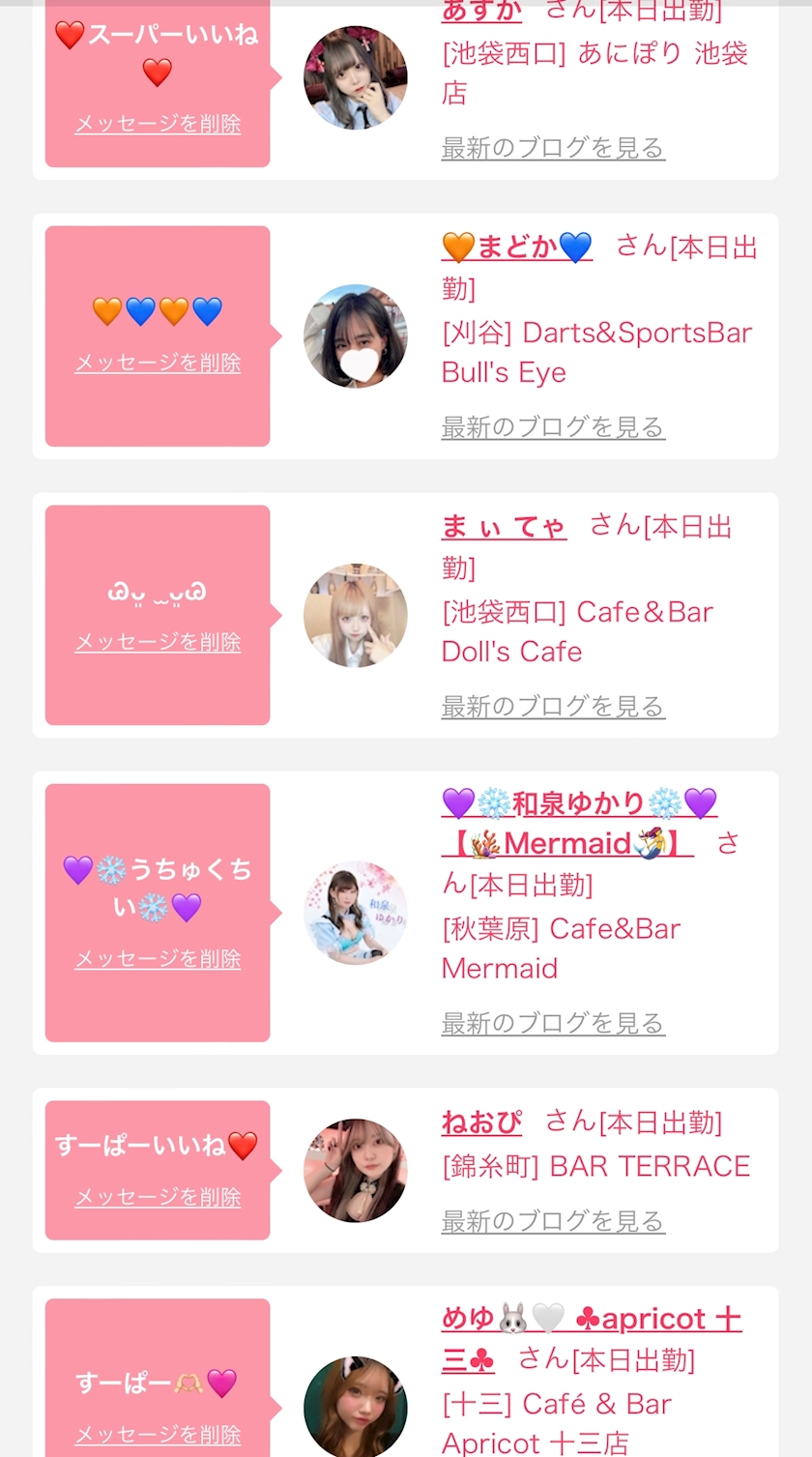The width and height of the screenshot is (812, 1457).
Task: Delete the message sent to まぃてゃ
Action: coord(158,642)
